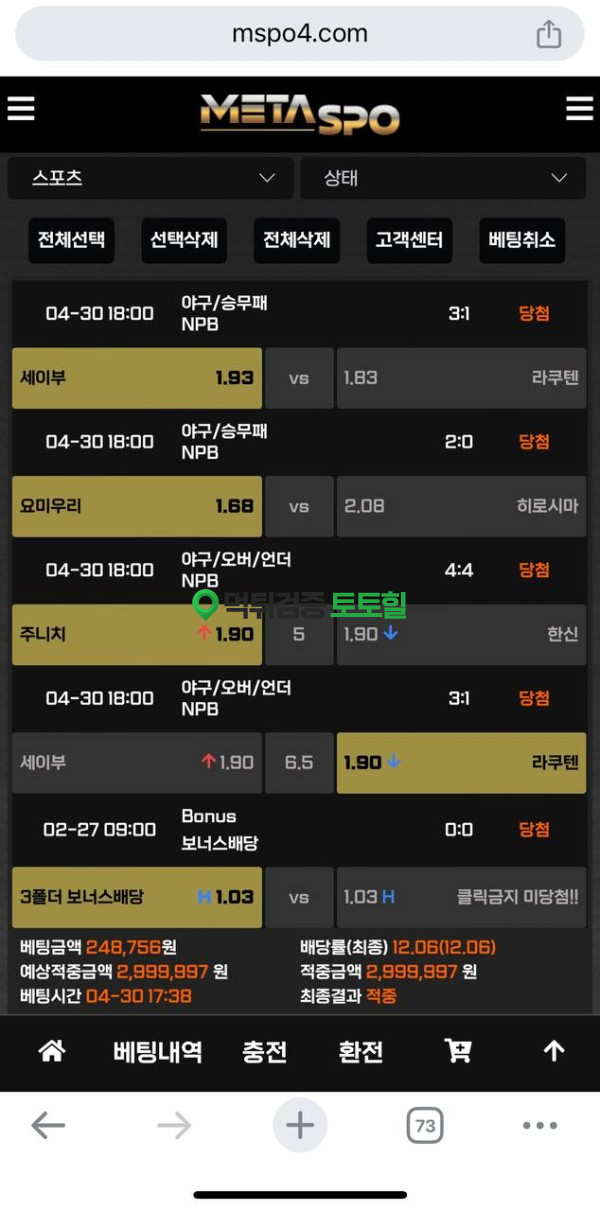This screenshot has width=600, height=1211.
Task: Go back in the browser
Action: [48, 1125]
